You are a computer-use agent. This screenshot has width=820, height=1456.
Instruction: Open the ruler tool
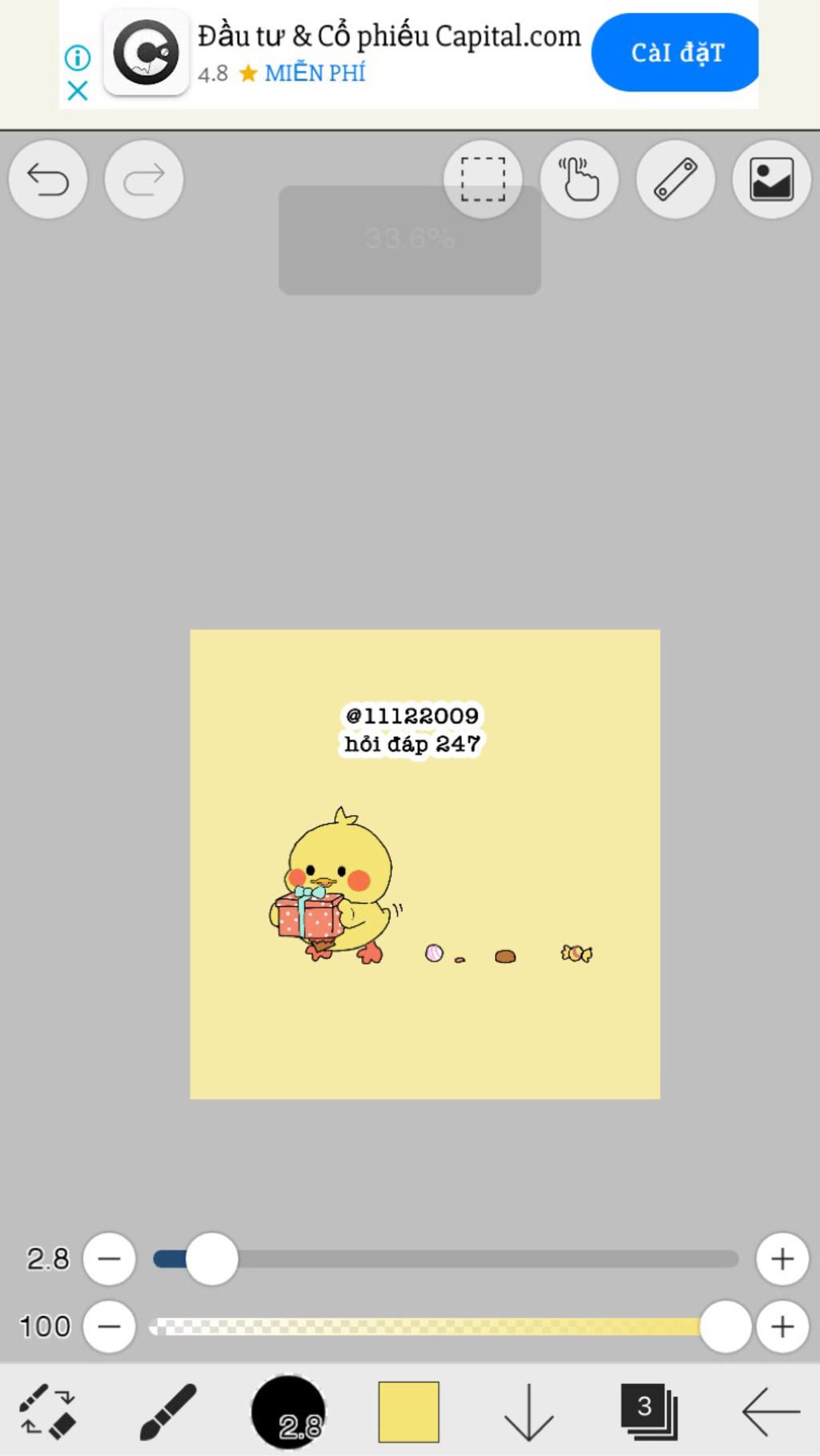(675, 179)
